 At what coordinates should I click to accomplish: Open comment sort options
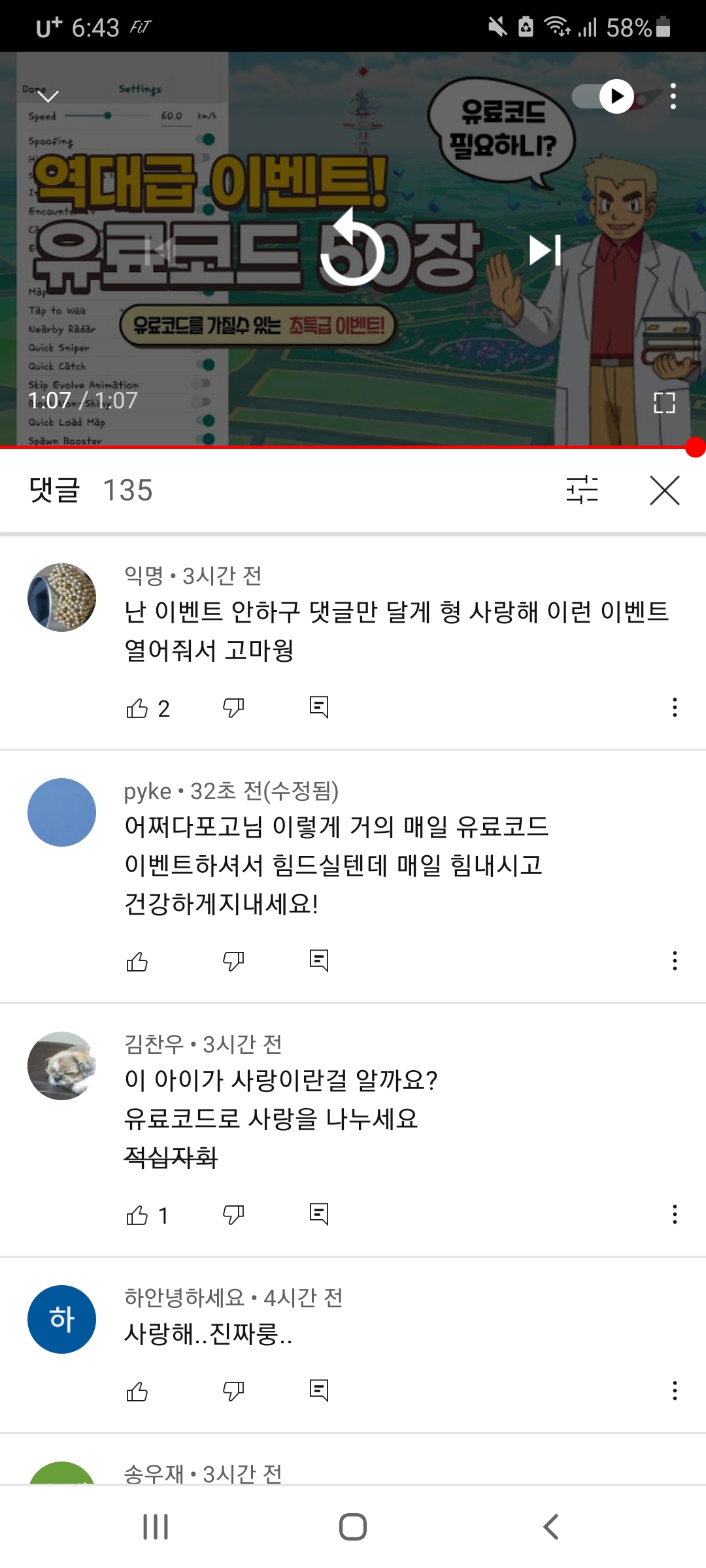(x=582, y=490)
